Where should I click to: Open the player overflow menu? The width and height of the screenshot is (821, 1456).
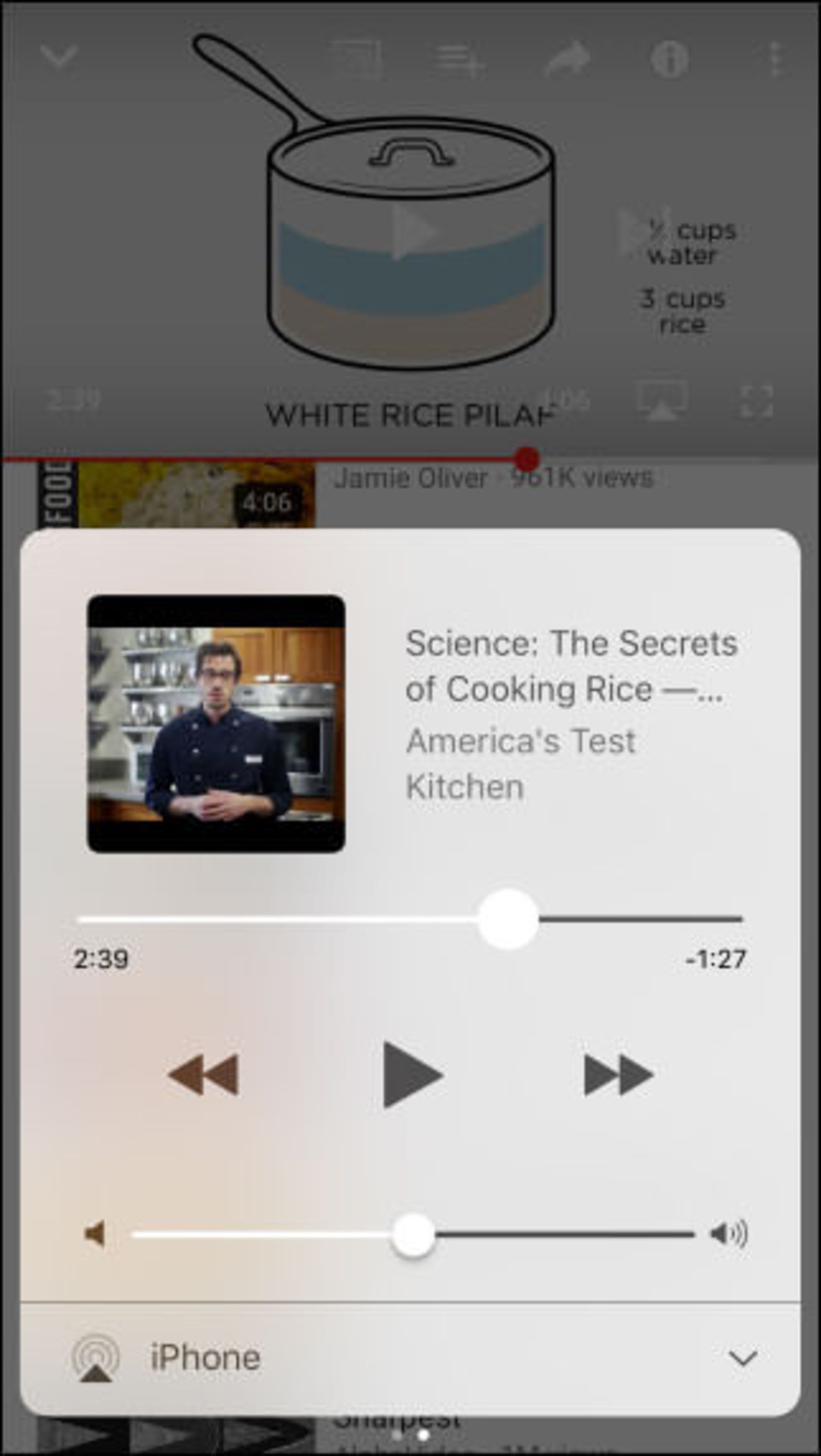(x=776, y=58)
